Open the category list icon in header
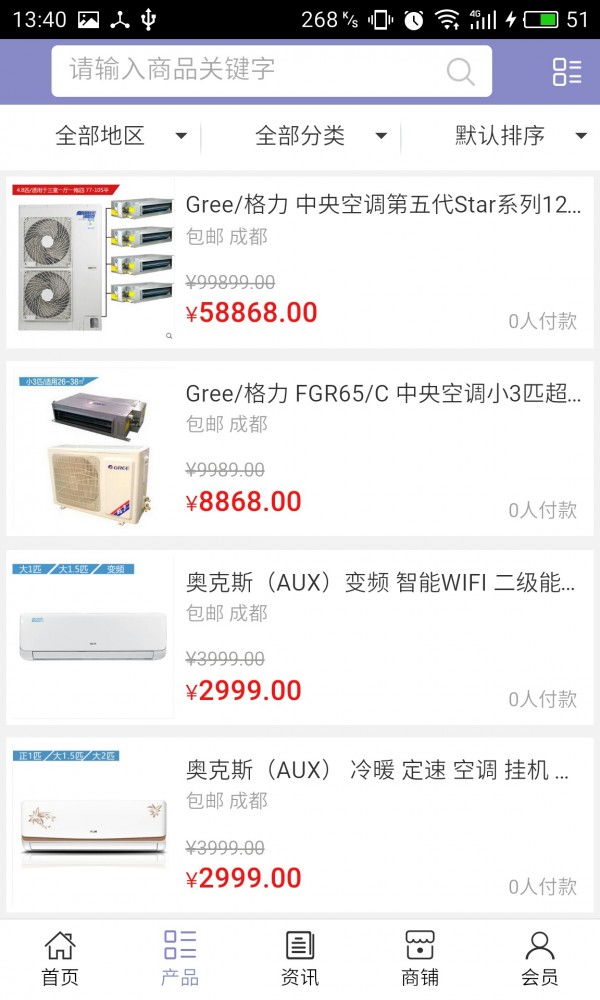600x1000 pixels. point(566,71)
